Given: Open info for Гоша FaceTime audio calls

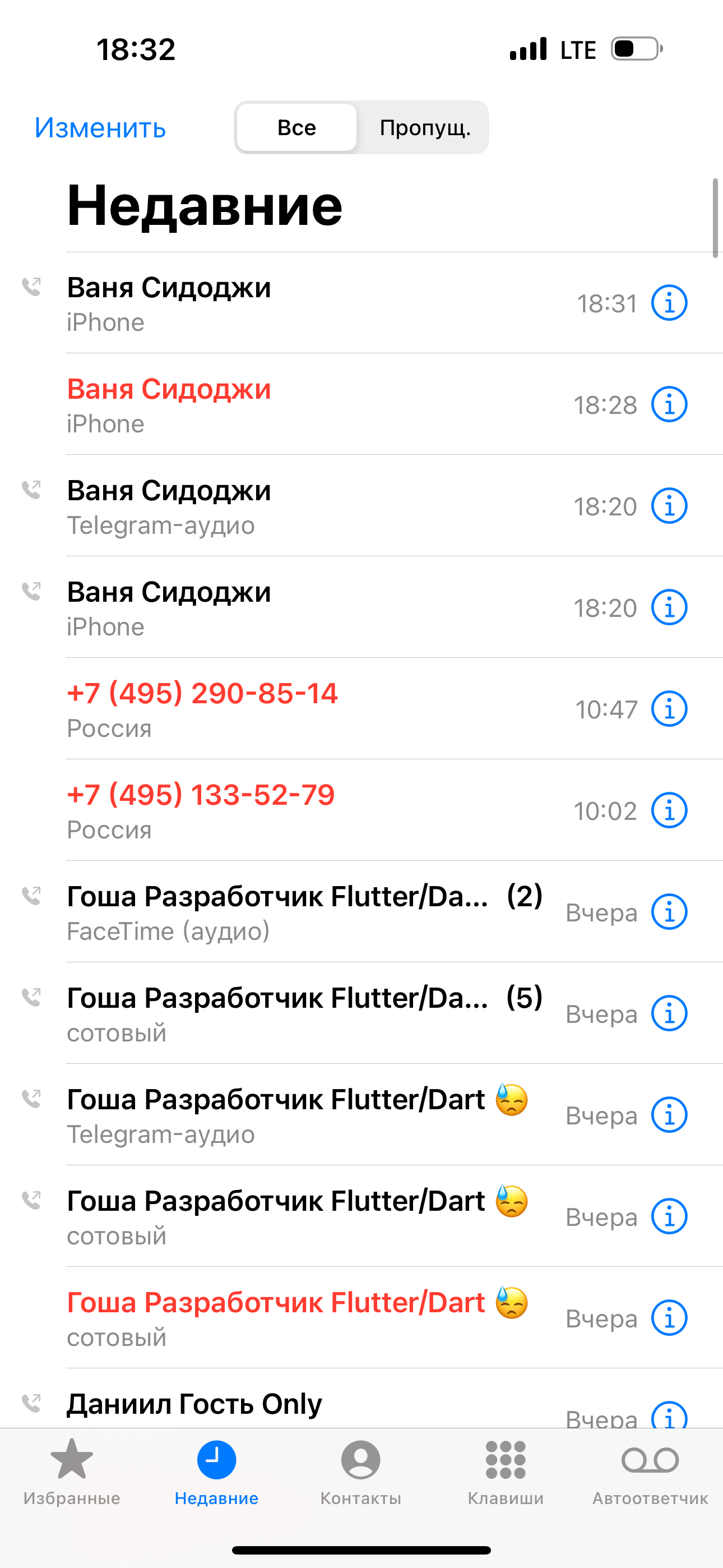Looking at the screenshot, I should [x=669, y=912].
